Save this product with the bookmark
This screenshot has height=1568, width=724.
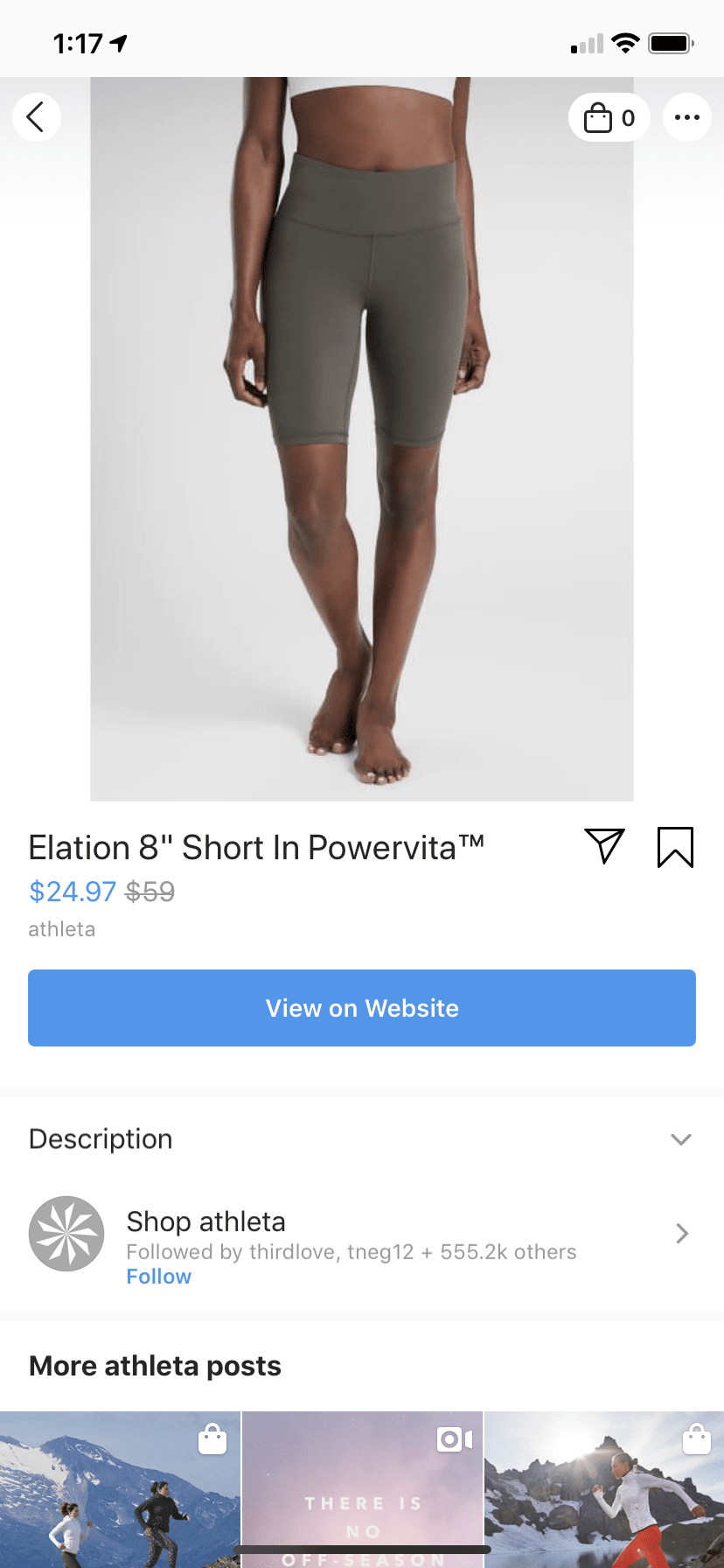(x=675, y=847)
